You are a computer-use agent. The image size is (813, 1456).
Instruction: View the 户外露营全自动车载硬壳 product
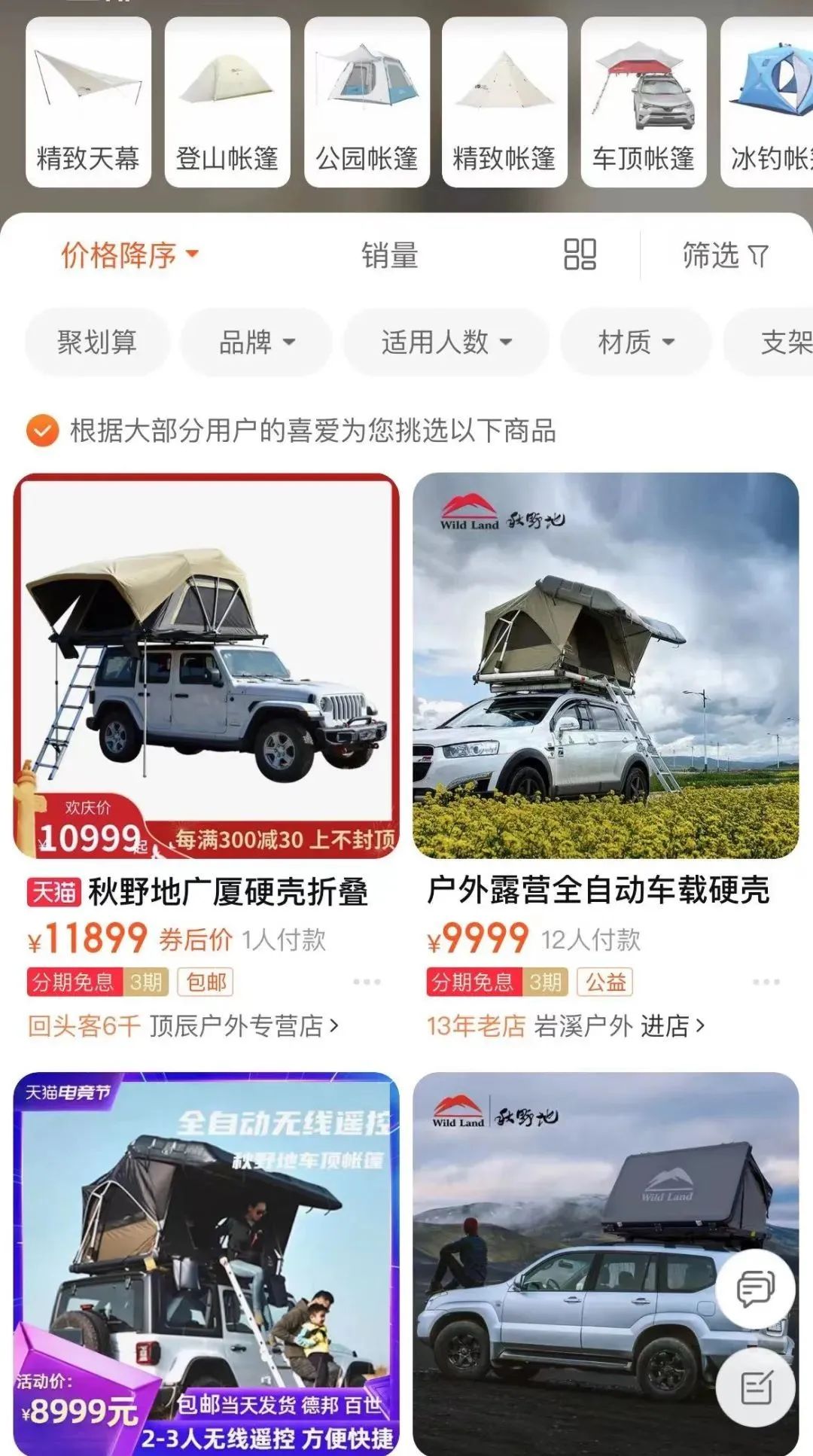tap(605, 666)
